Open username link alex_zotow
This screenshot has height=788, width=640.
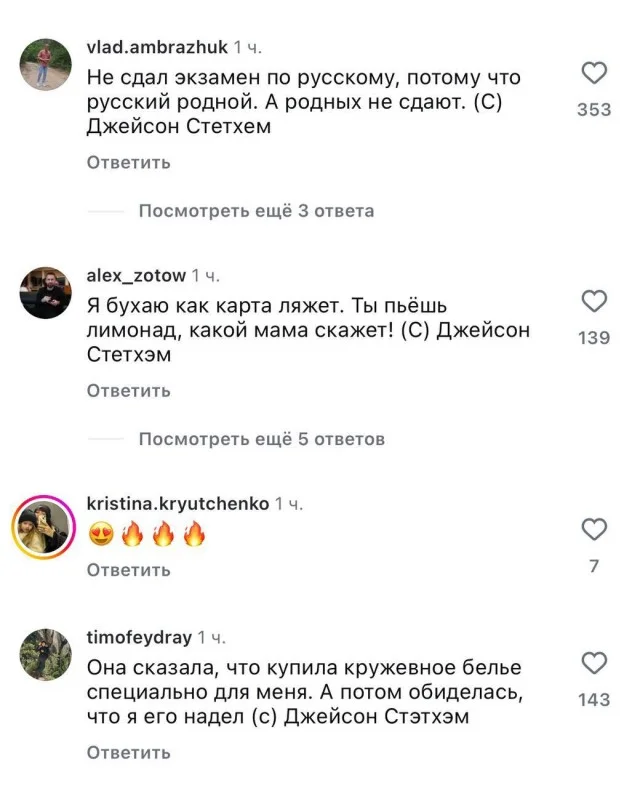coord(136,275)
